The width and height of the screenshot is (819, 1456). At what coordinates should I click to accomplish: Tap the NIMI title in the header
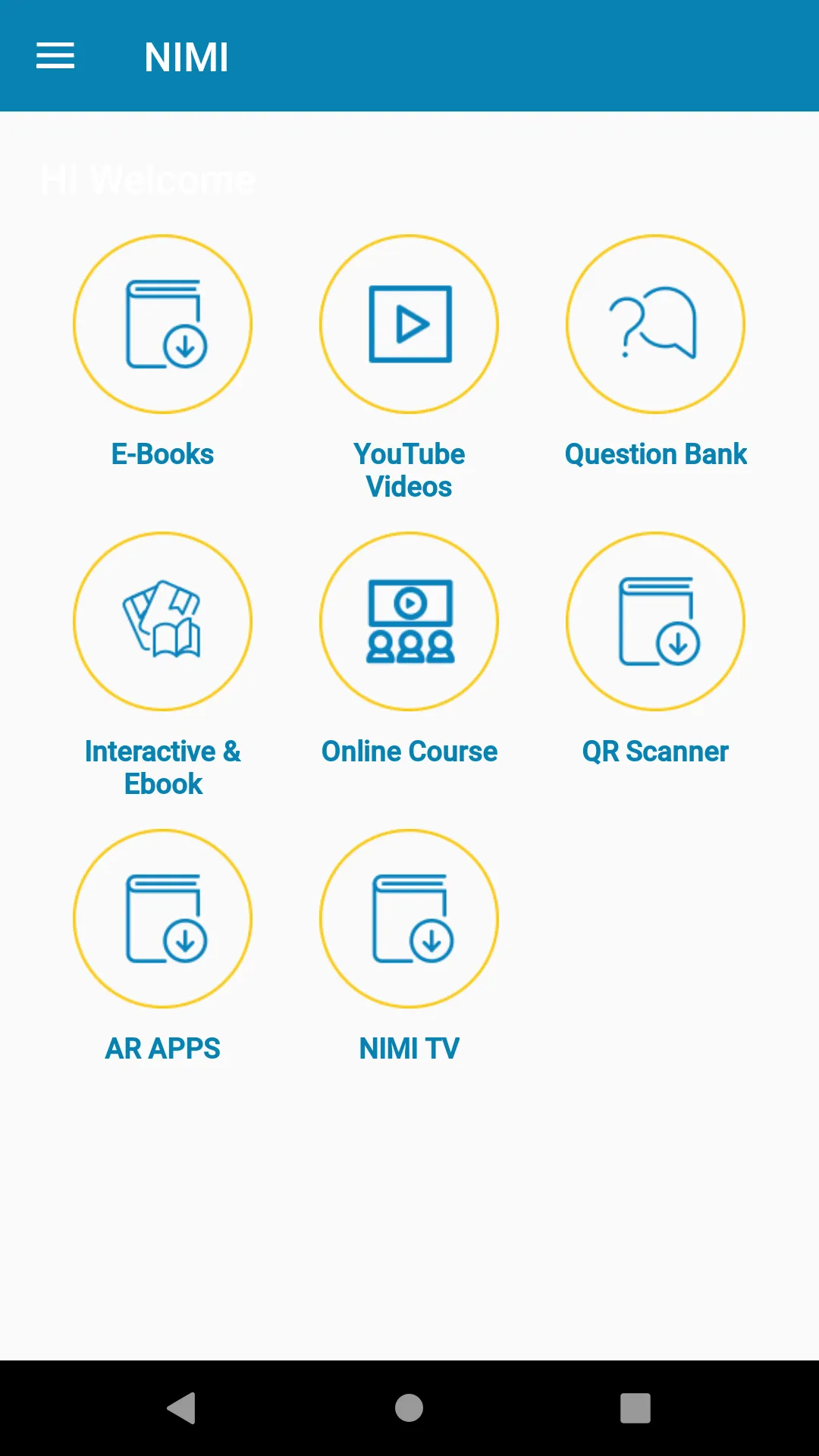[x=187, y=57]
